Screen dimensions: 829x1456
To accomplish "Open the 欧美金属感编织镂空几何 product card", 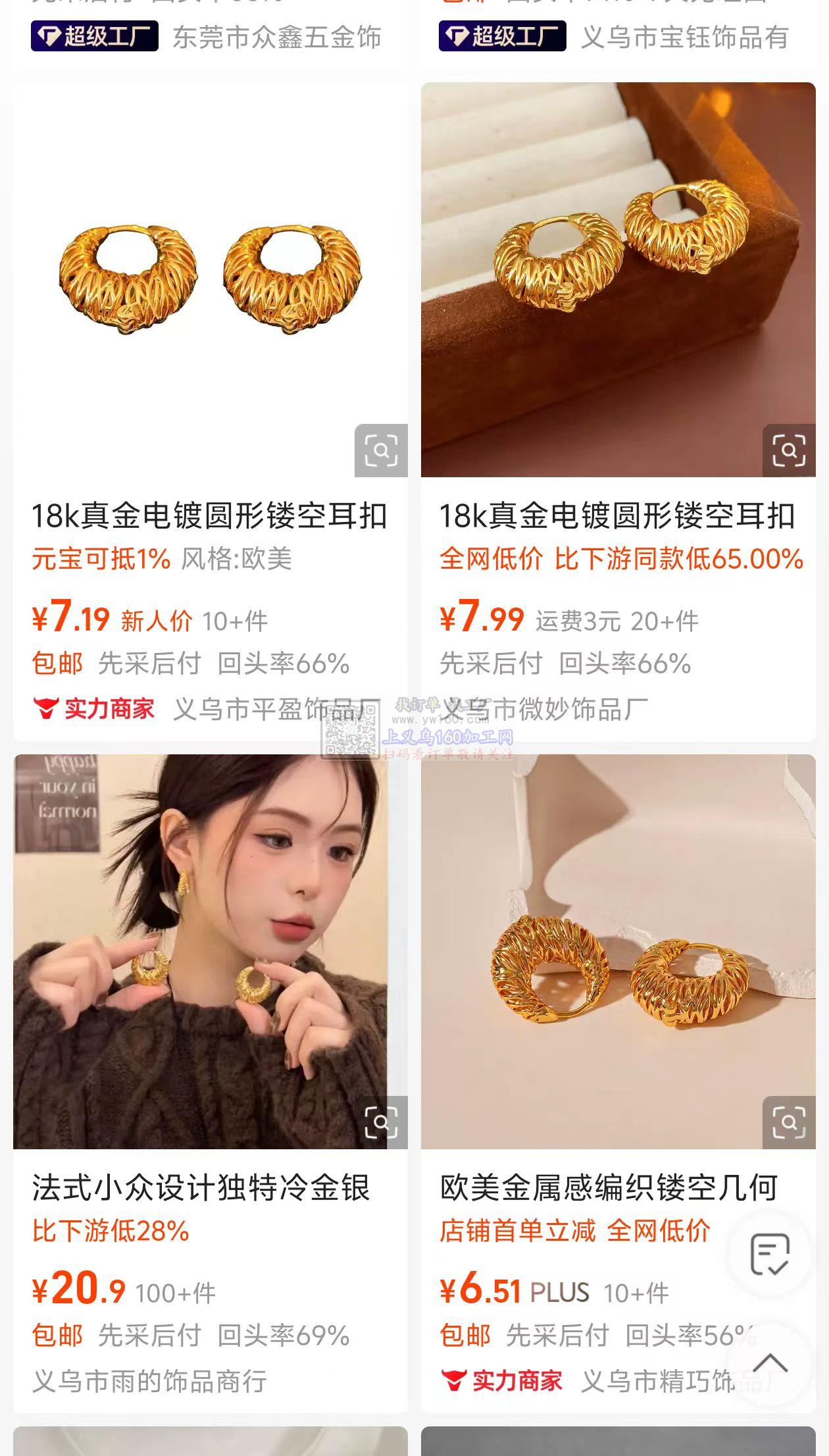I will coord(609,1187).
